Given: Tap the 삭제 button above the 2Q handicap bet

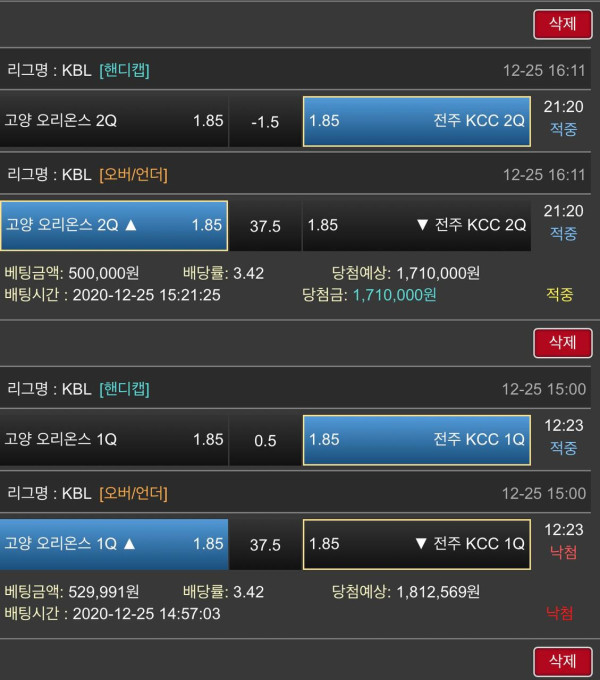Looking at the screenshot, I should click(x=563, y=24).
